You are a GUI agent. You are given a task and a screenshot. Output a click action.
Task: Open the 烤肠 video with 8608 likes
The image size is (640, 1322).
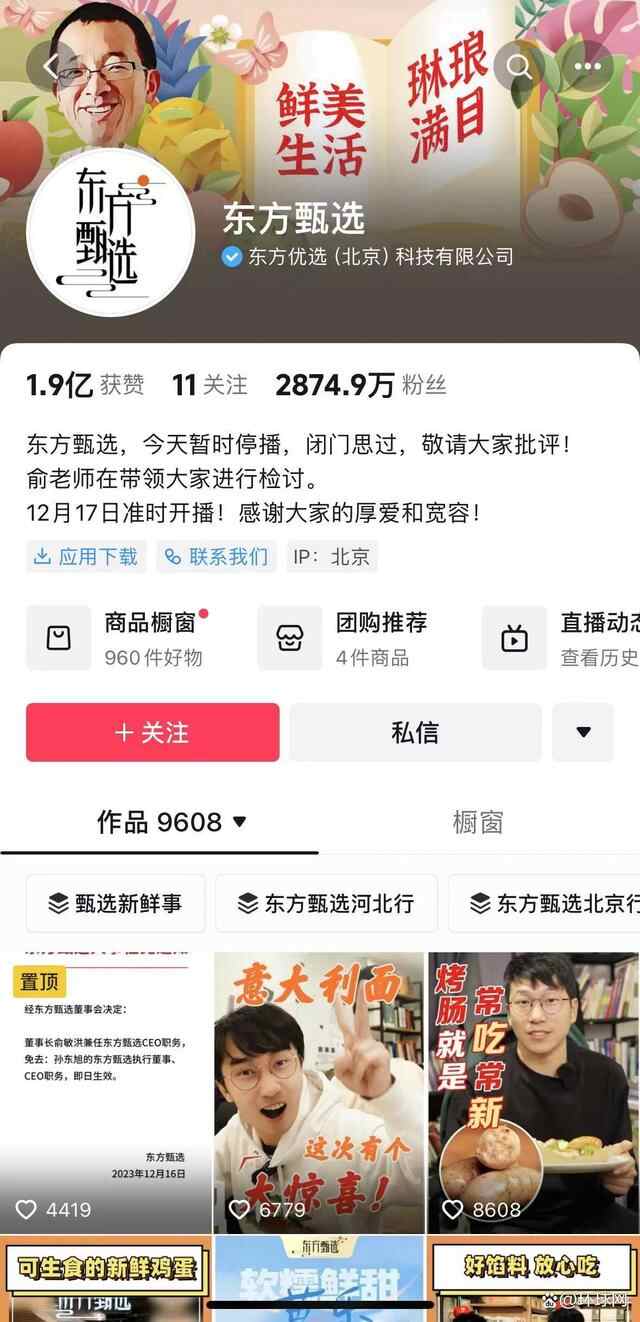[x=533, y=1092]
